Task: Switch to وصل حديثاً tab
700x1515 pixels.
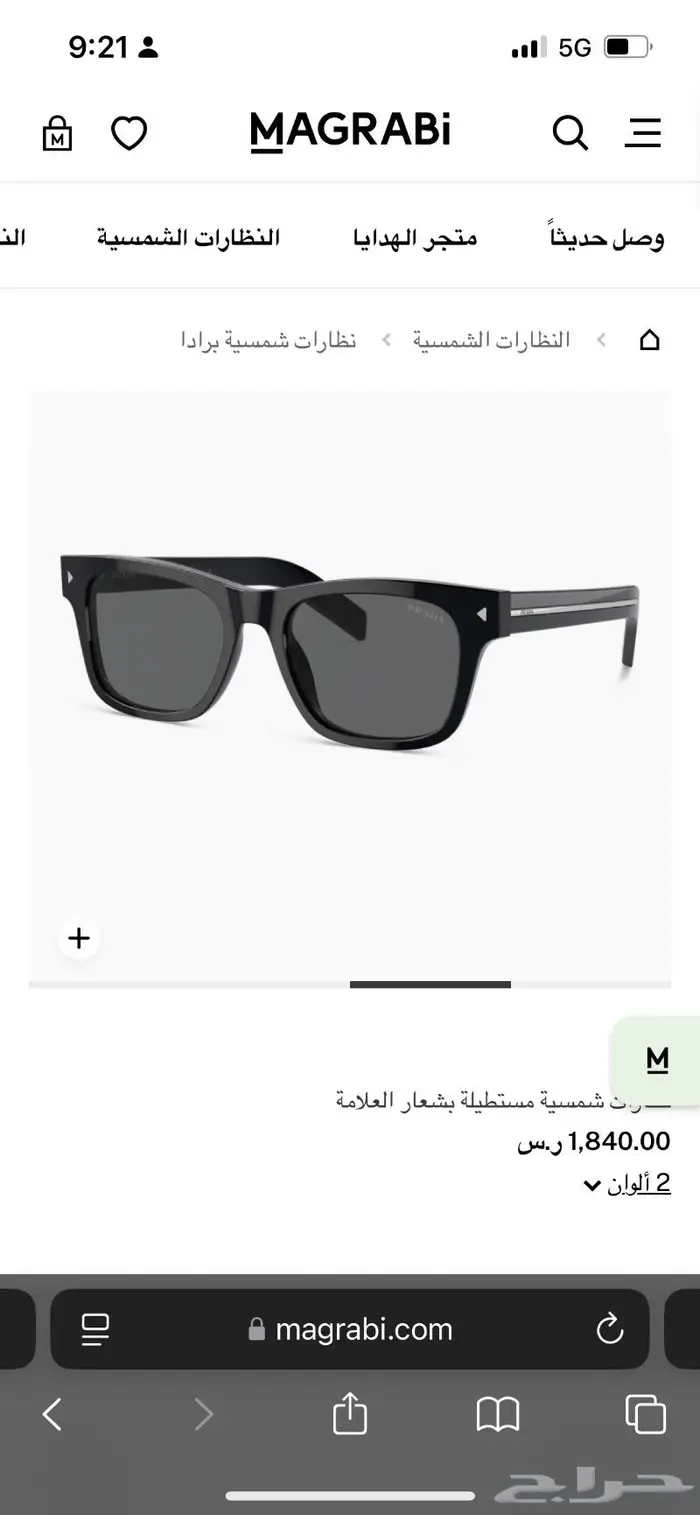Action: tap(607, 238)
